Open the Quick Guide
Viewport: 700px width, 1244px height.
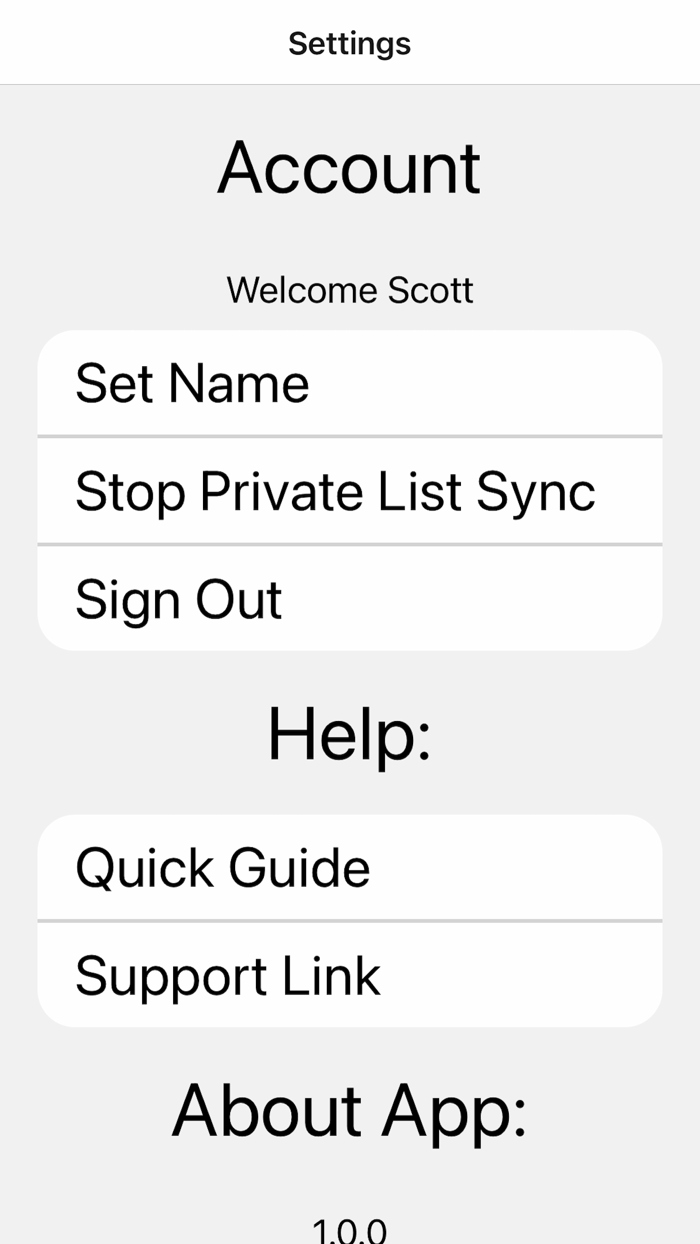(349, 868)
